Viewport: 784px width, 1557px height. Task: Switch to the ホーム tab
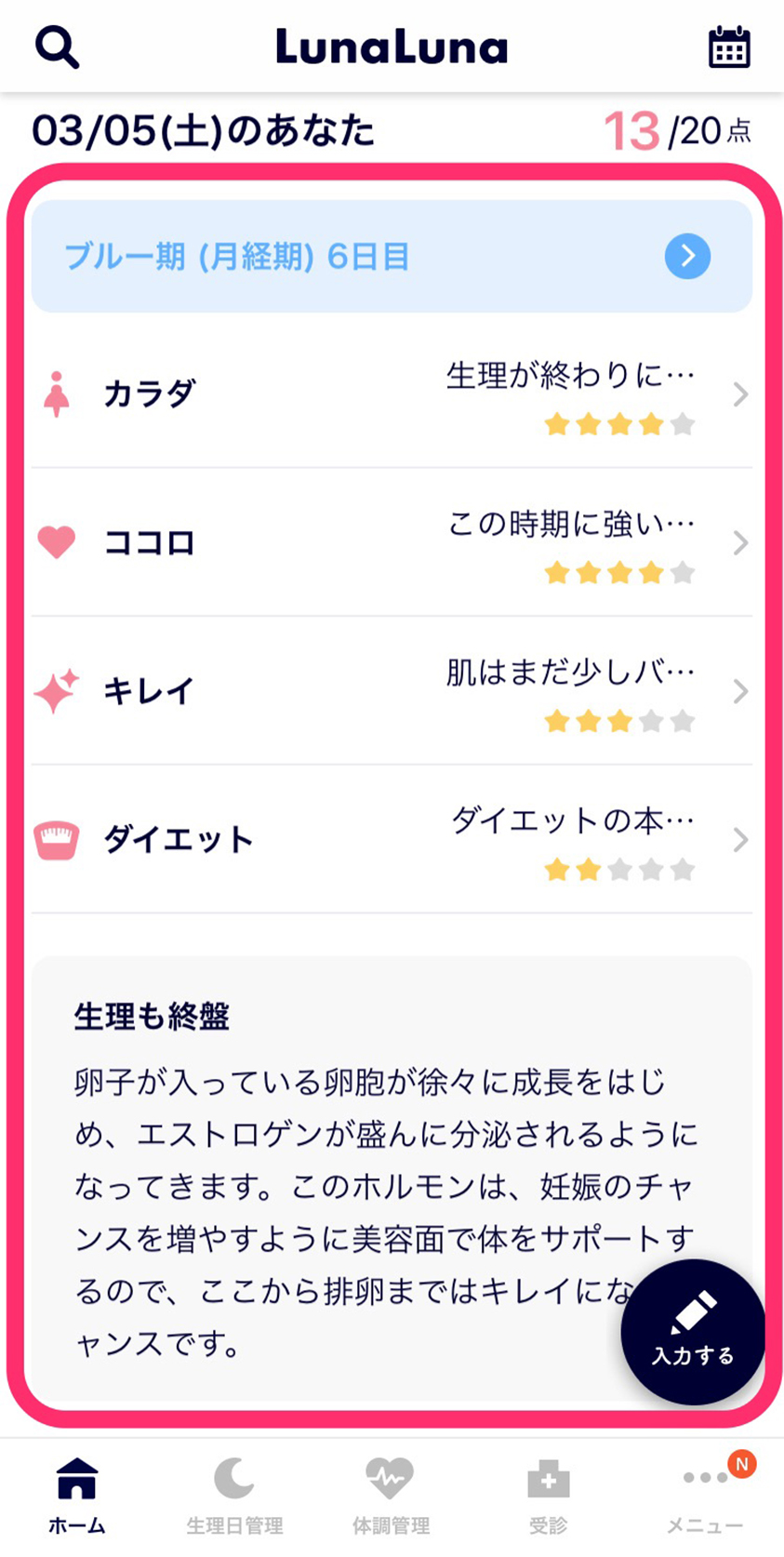tap(77, 1497)
